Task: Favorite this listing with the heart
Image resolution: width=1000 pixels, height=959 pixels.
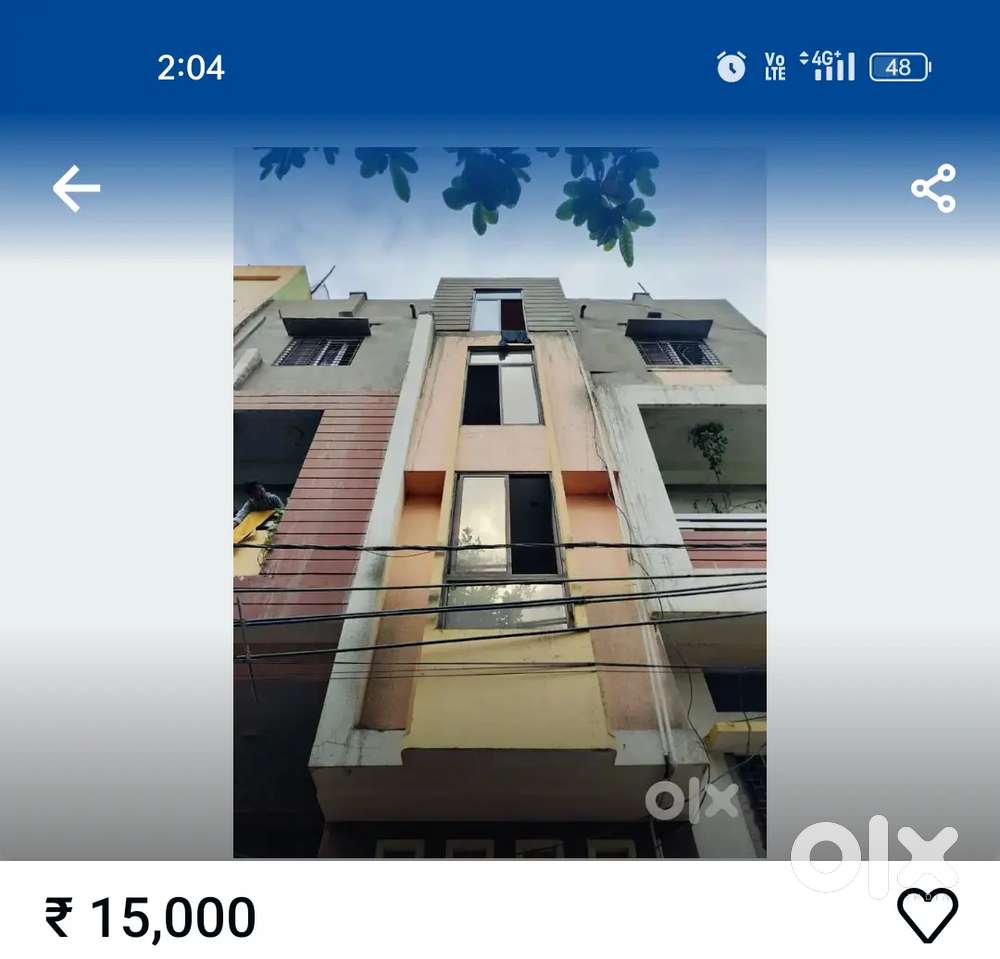Action: click(x=927, y=914)
